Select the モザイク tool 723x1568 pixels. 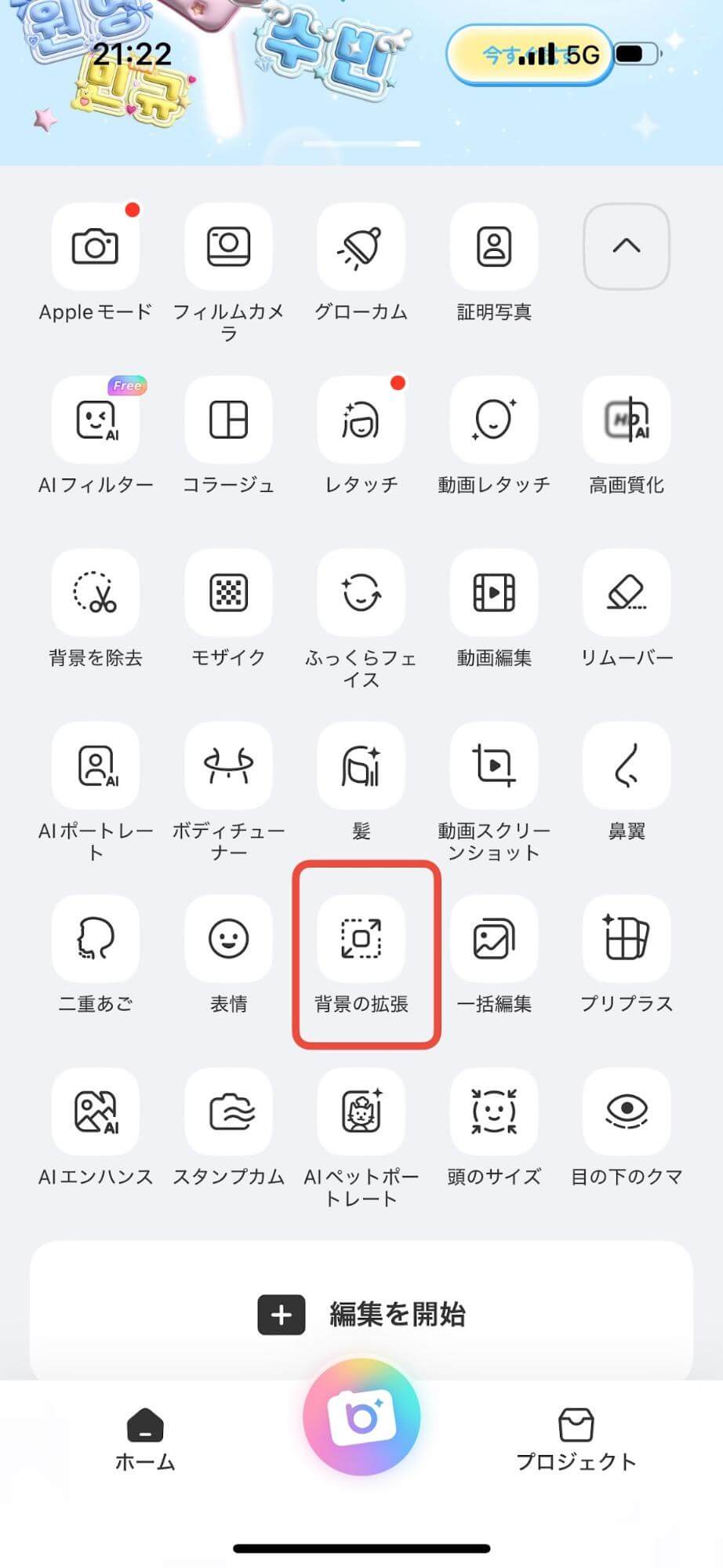228,593
